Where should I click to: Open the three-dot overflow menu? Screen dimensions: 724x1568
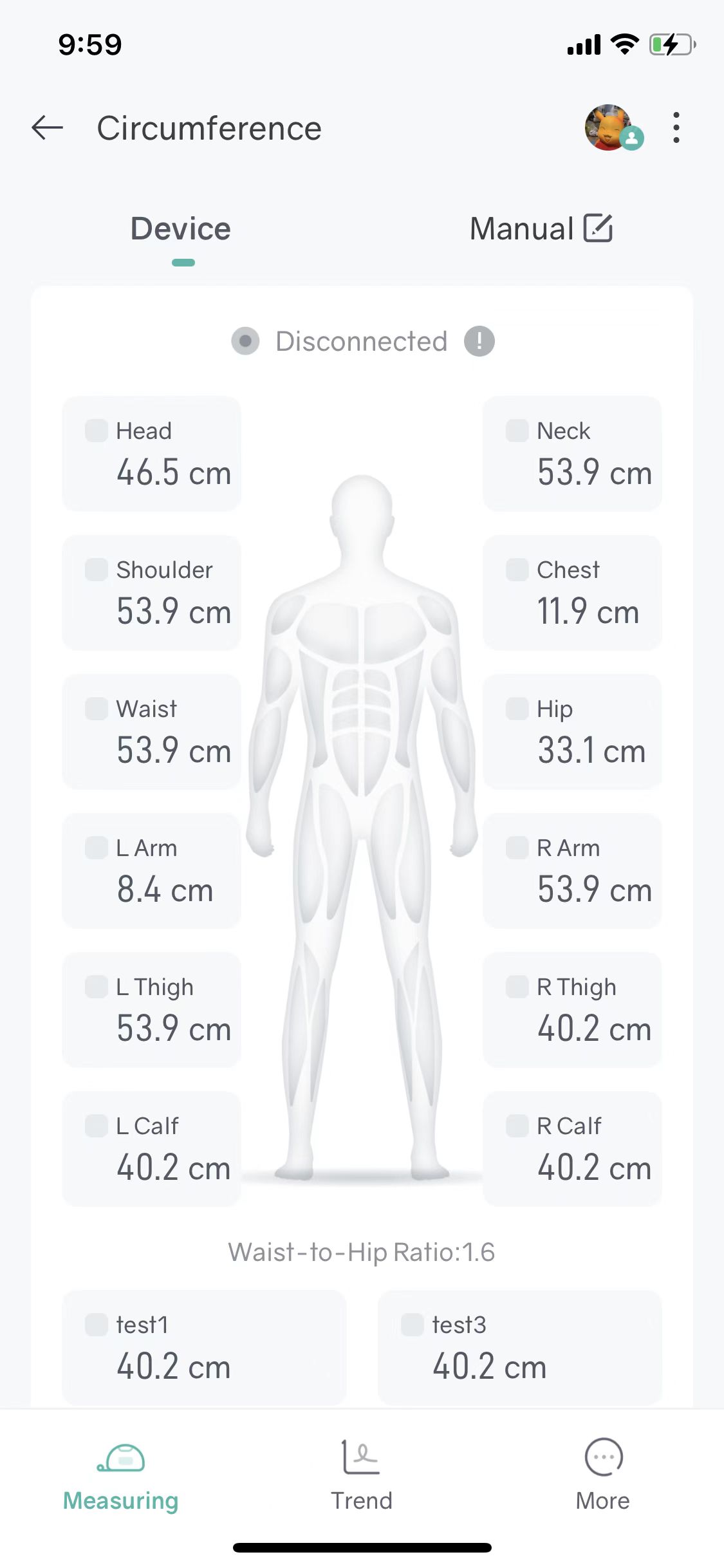[x=676, y=127]
